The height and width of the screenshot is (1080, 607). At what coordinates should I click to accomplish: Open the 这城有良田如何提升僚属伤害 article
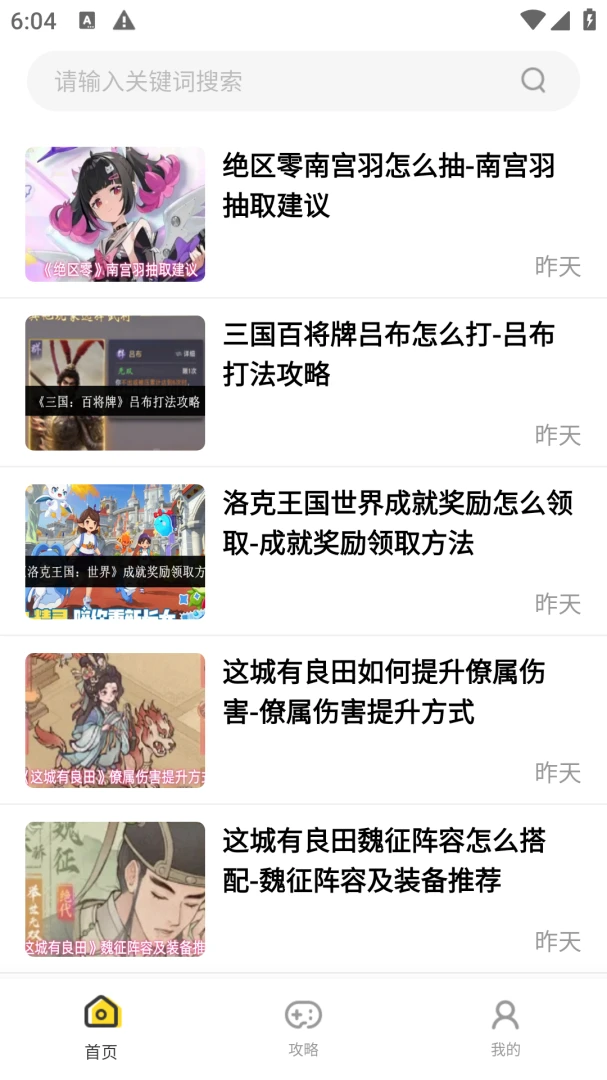point(303,720)
